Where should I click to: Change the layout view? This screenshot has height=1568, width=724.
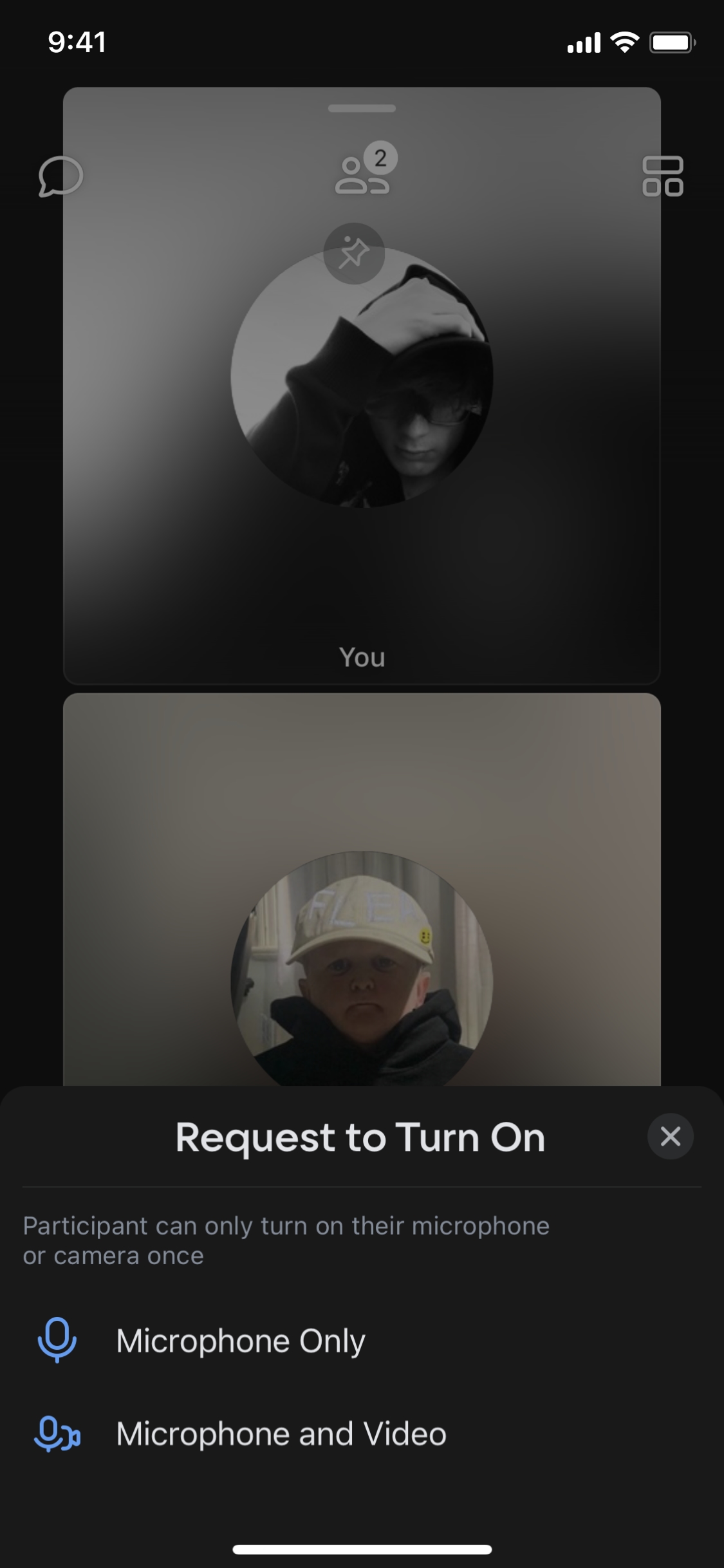tap(662, 176)
